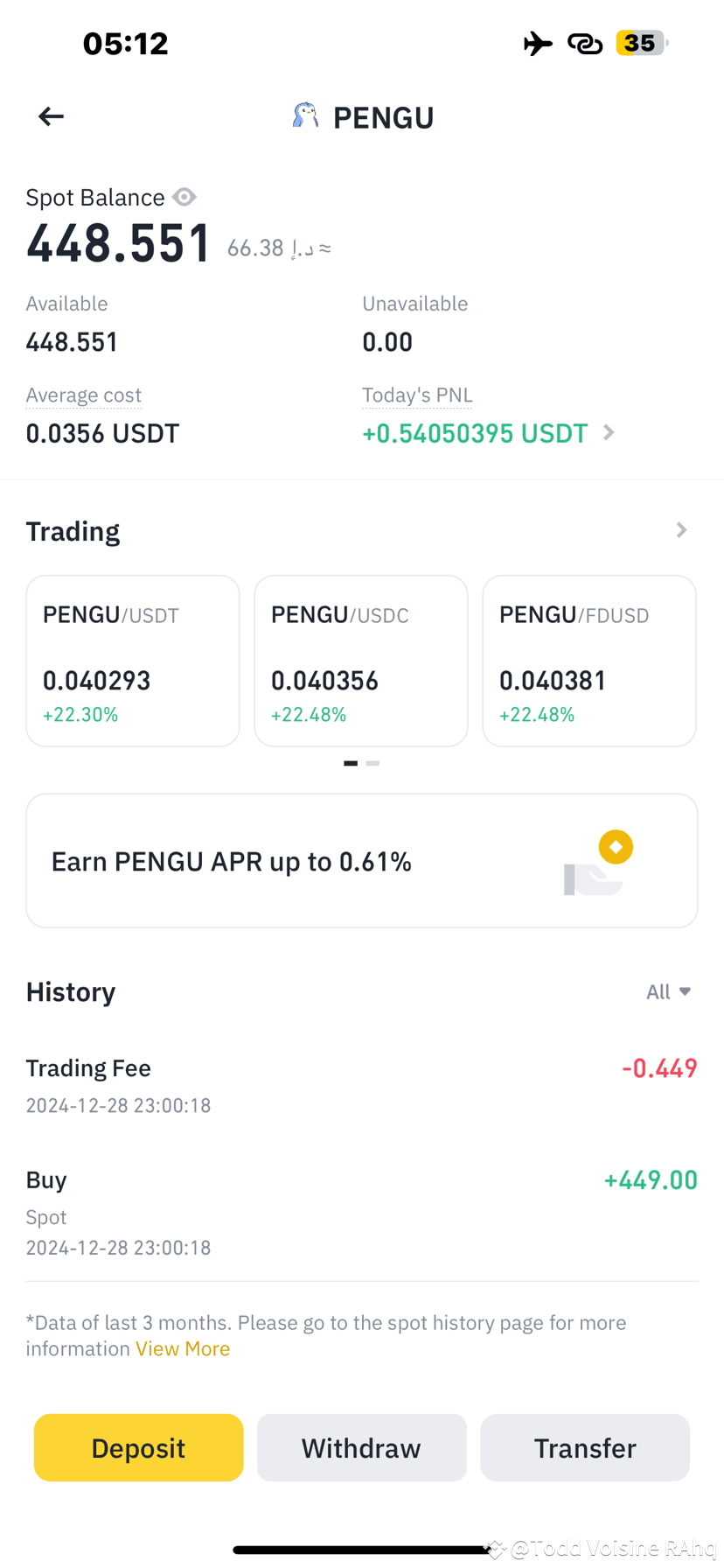Open the Trading section chevron

click(x=680, y=529)
